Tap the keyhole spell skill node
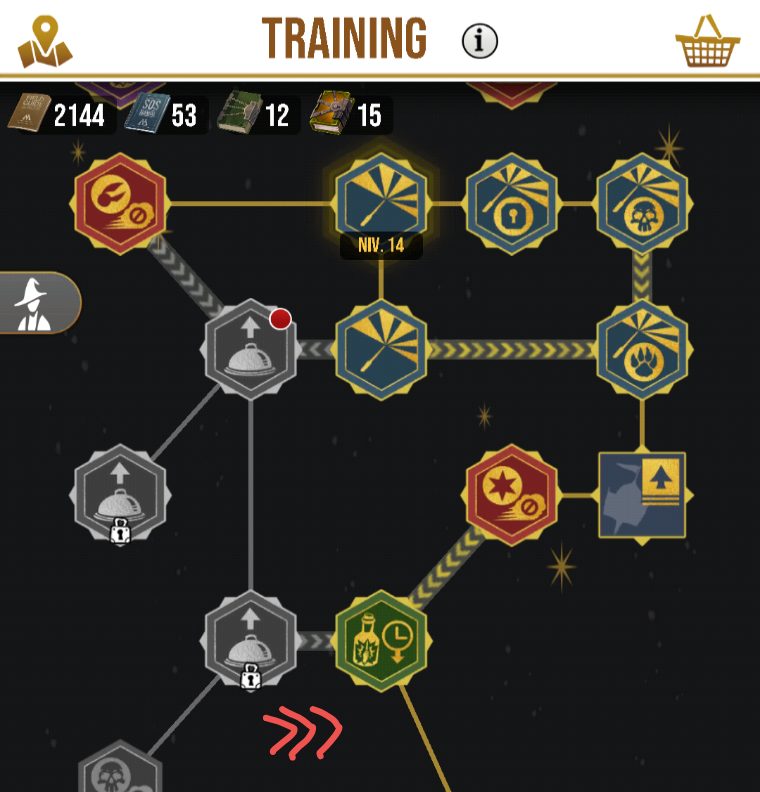 point(512,203)
